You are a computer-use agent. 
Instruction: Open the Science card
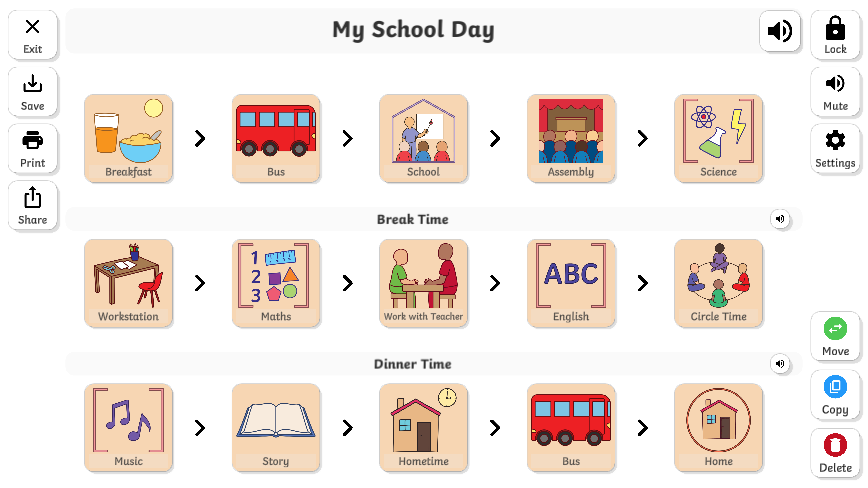point(718,138)
